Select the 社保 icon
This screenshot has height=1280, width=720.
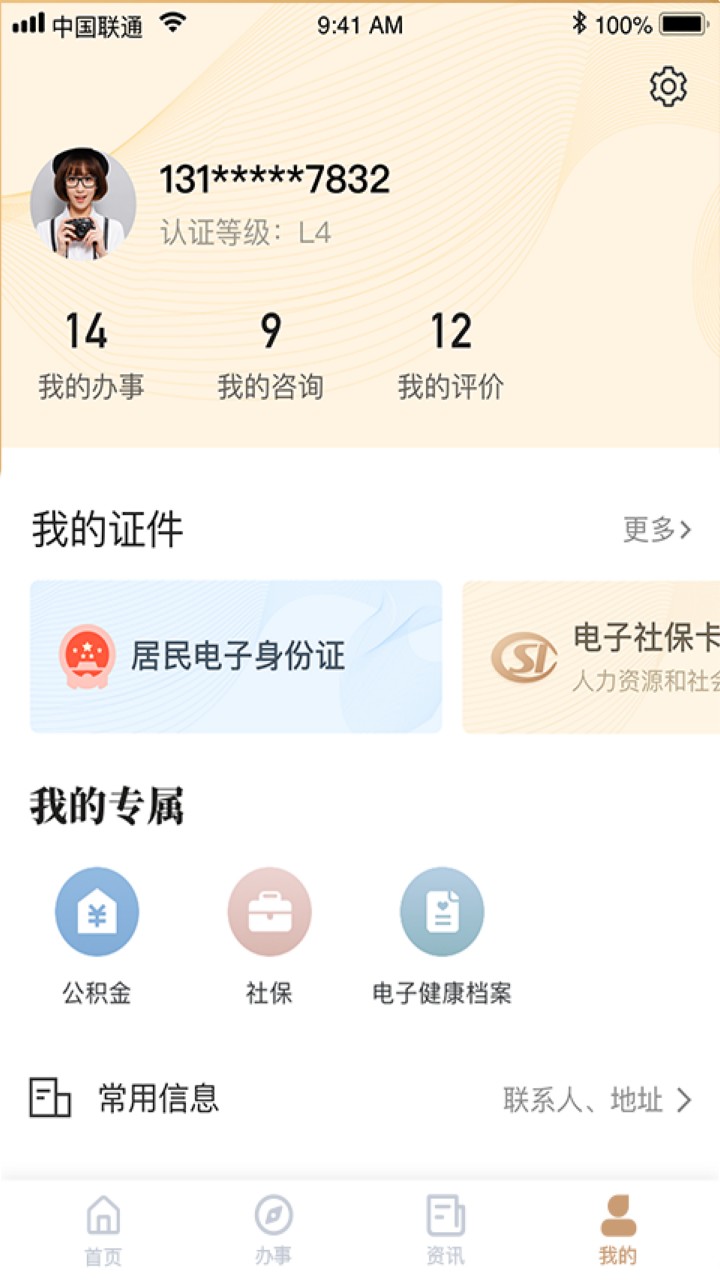coord(269,912)
